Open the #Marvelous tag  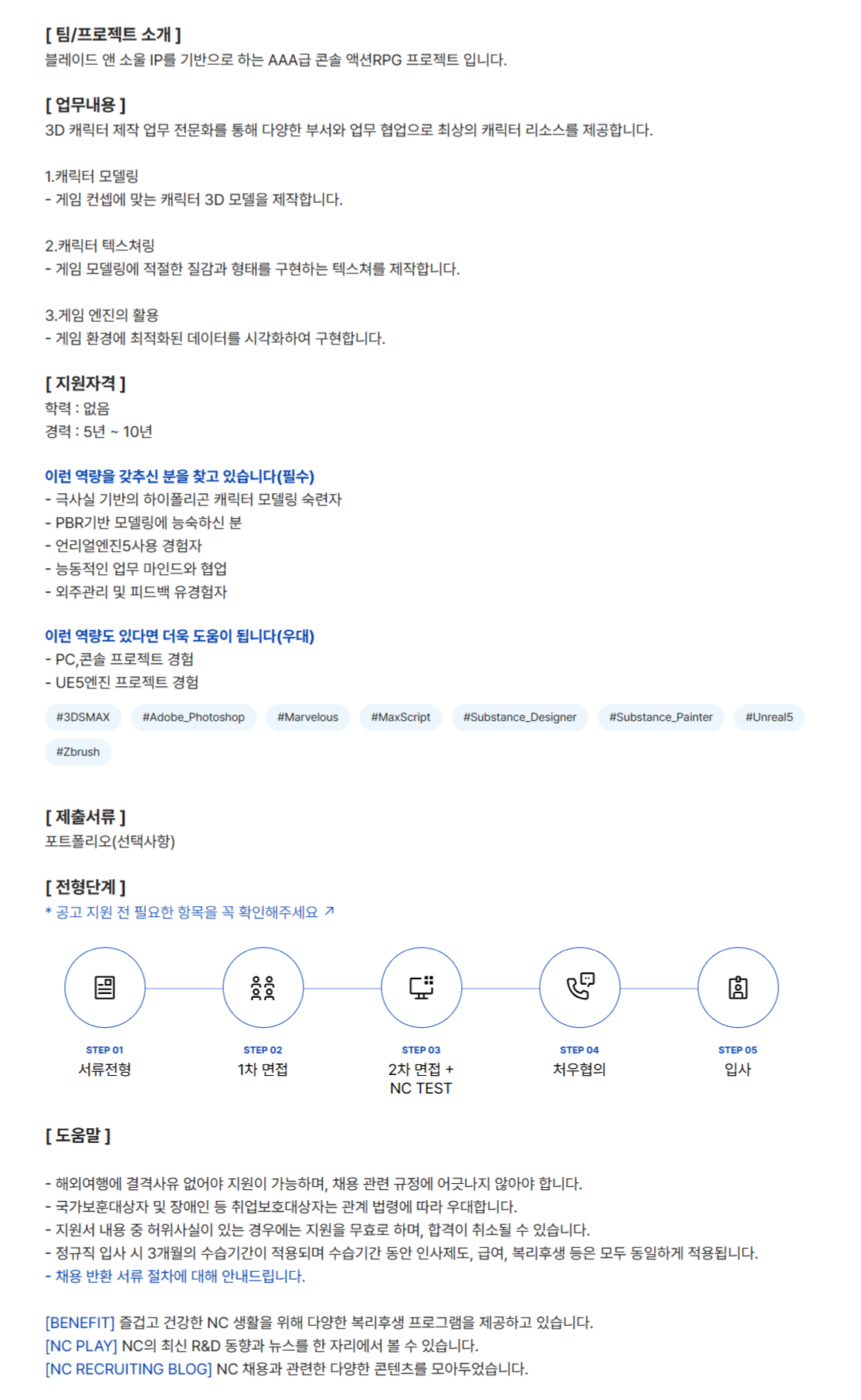pos(307,717)
